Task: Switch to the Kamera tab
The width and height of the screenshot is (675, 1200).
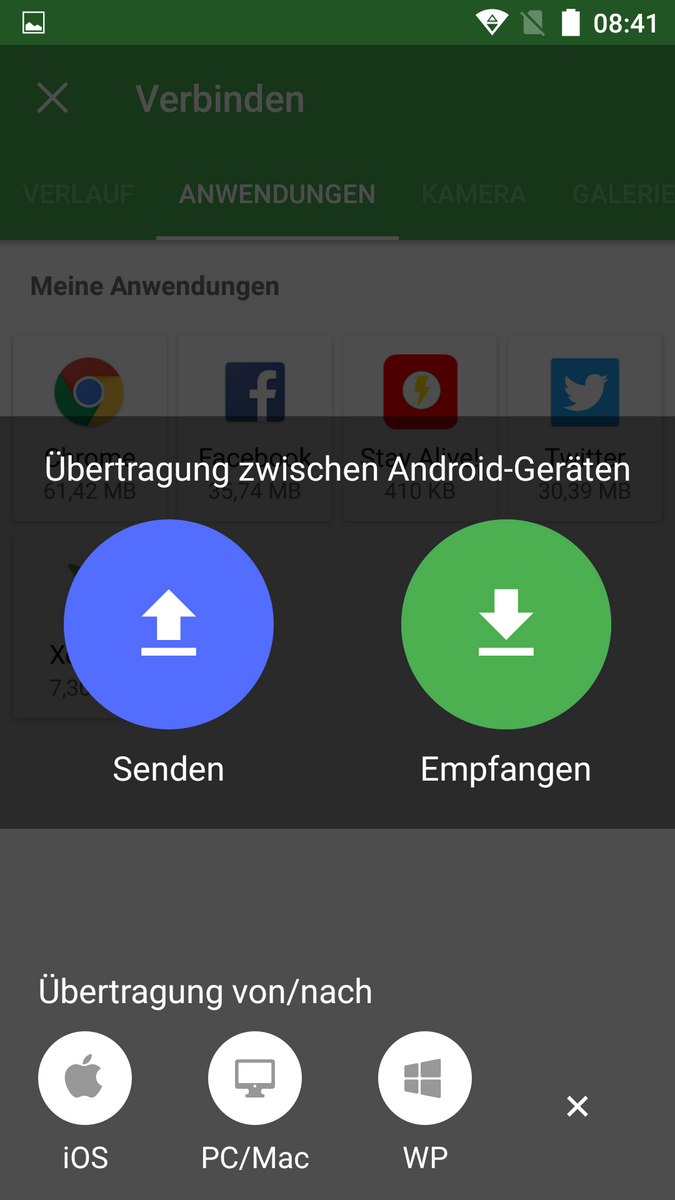Action: (x=473, y=194)
